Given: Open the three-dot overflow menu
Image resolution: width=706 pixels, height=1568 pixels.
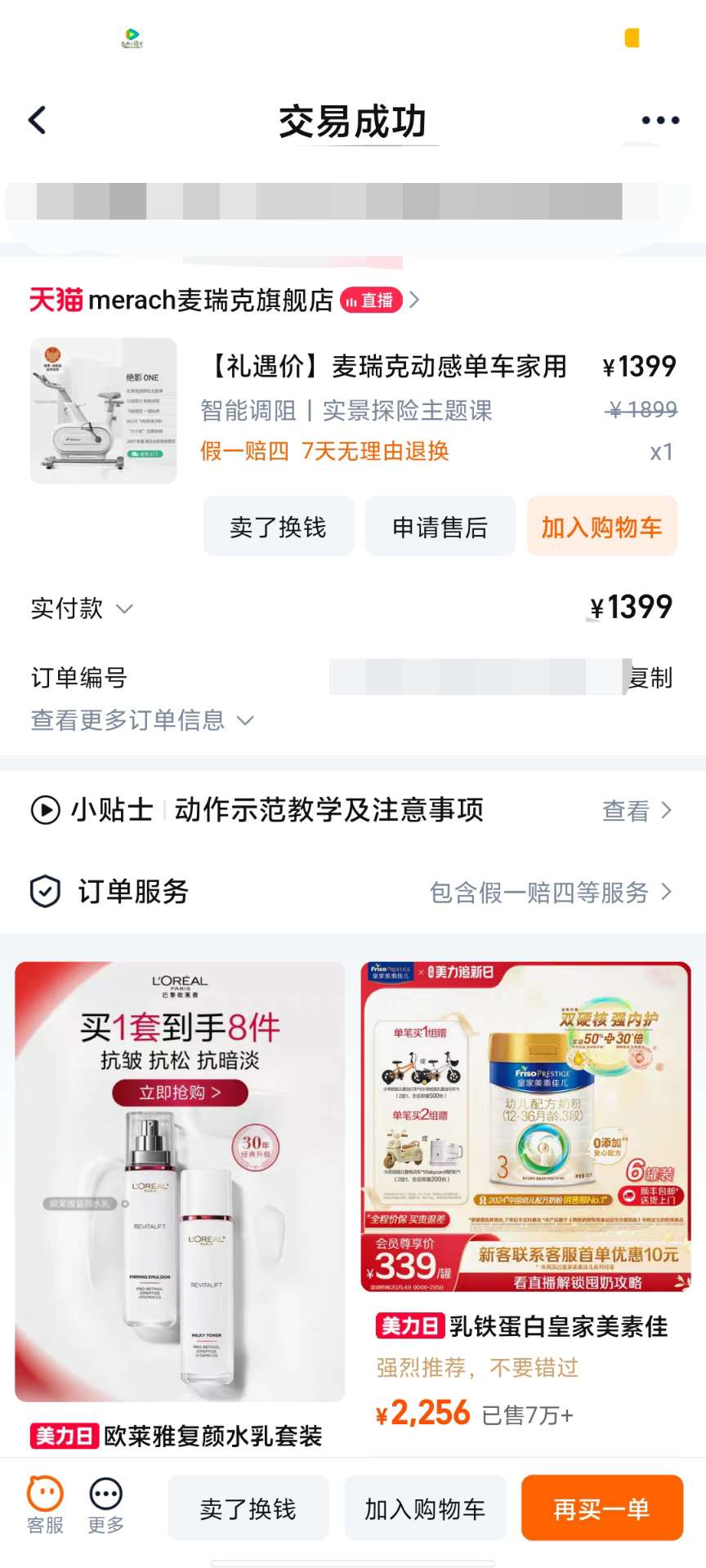Looking at the screenshot, I should [659, 120].
